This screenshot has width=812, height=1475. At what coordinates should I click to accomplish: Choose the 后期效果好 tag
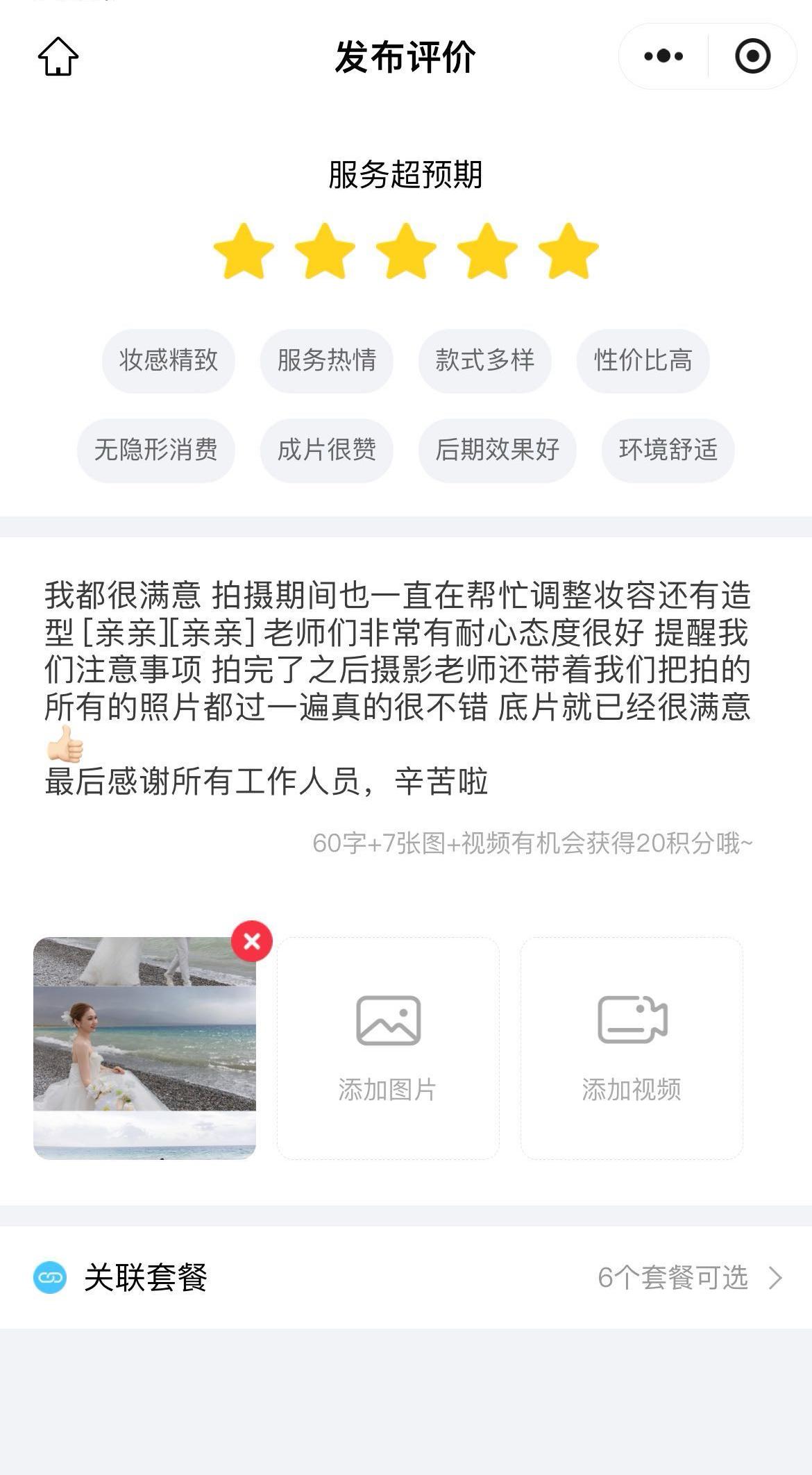coord(498,450)
